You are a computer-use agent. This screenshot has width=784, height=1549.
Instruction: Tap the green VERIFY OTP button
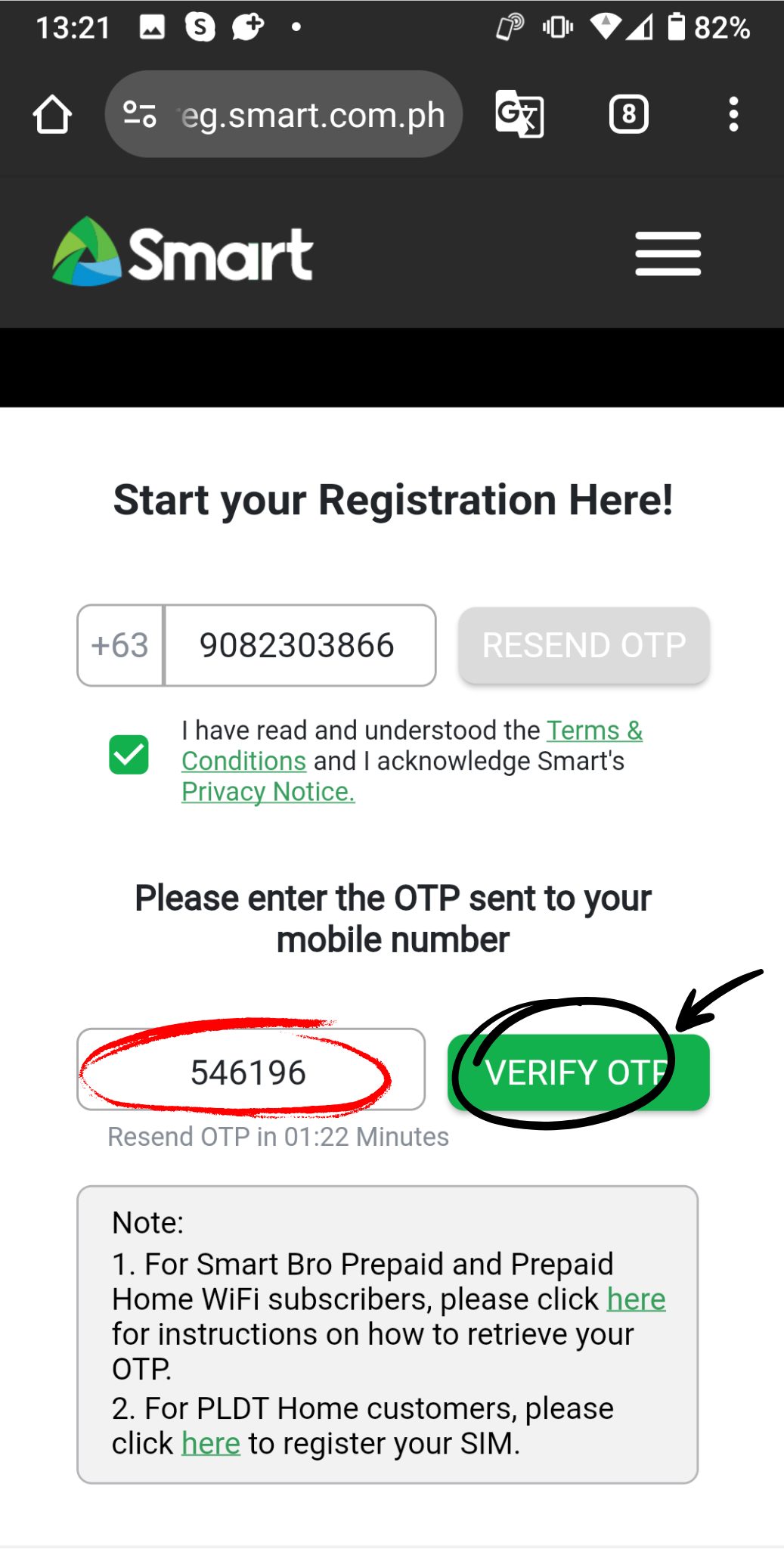click(x=578, y=1073)
